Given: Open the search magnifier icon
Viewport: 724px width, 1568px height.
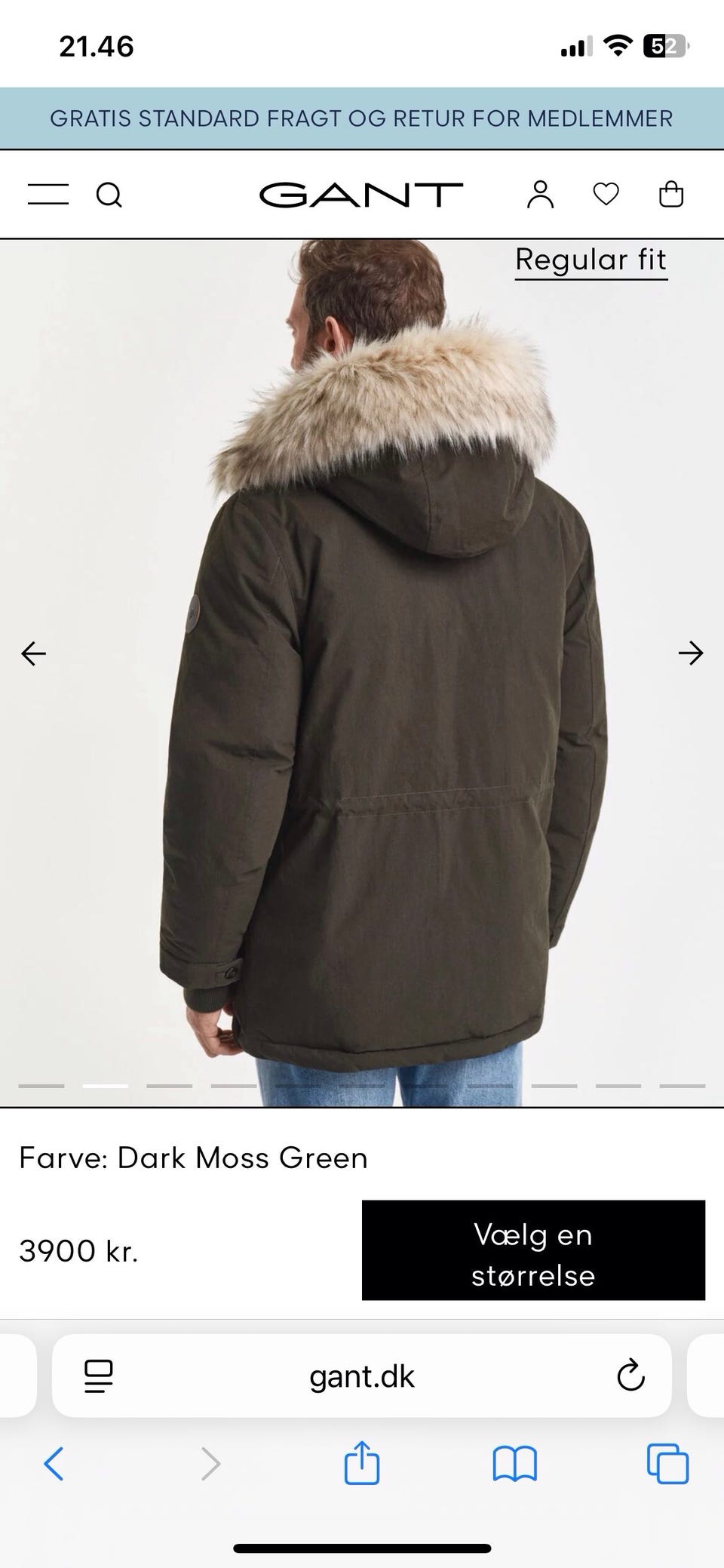Looking at the screenshot, I should click(x=109, y=195).
